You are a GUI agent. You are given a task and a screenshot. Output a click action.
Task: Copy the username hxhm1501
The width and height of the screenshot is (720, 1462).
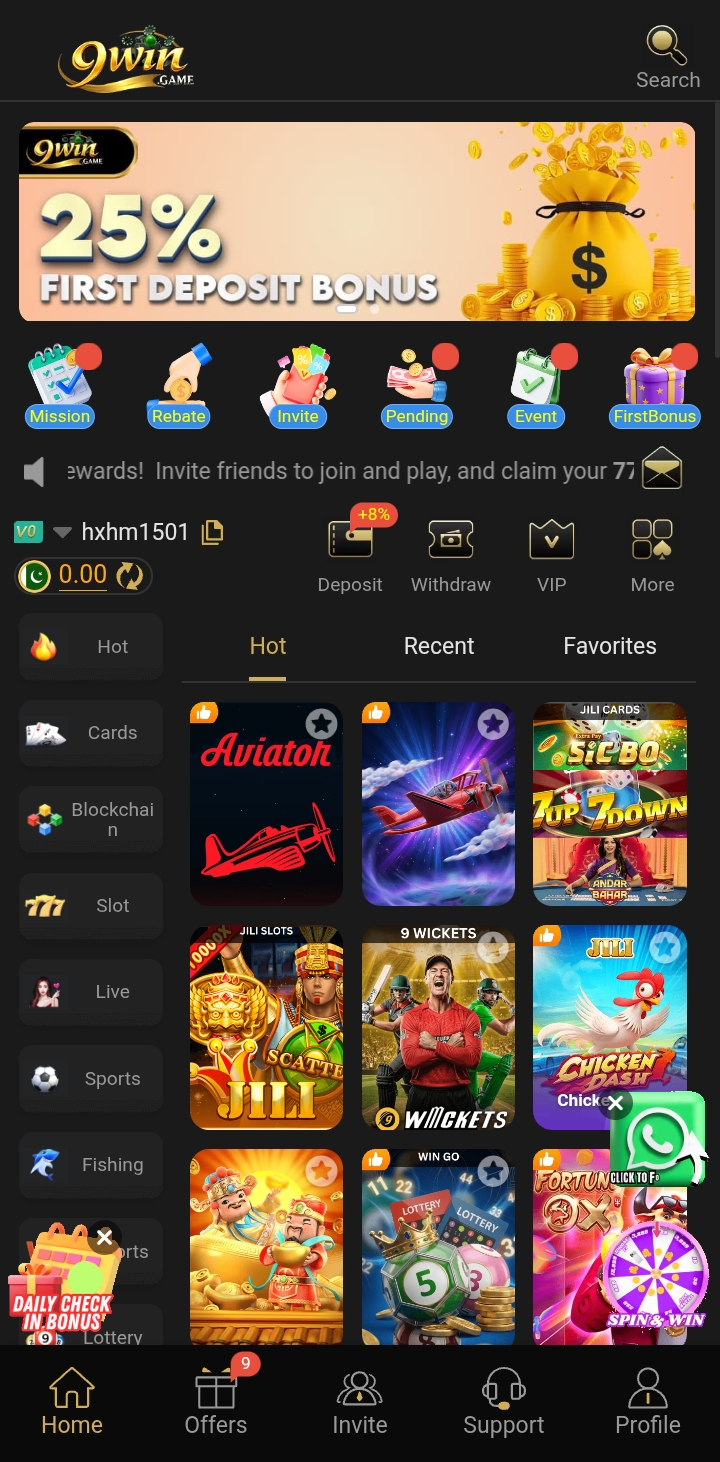pyautogui.click(x=212, y=533)
